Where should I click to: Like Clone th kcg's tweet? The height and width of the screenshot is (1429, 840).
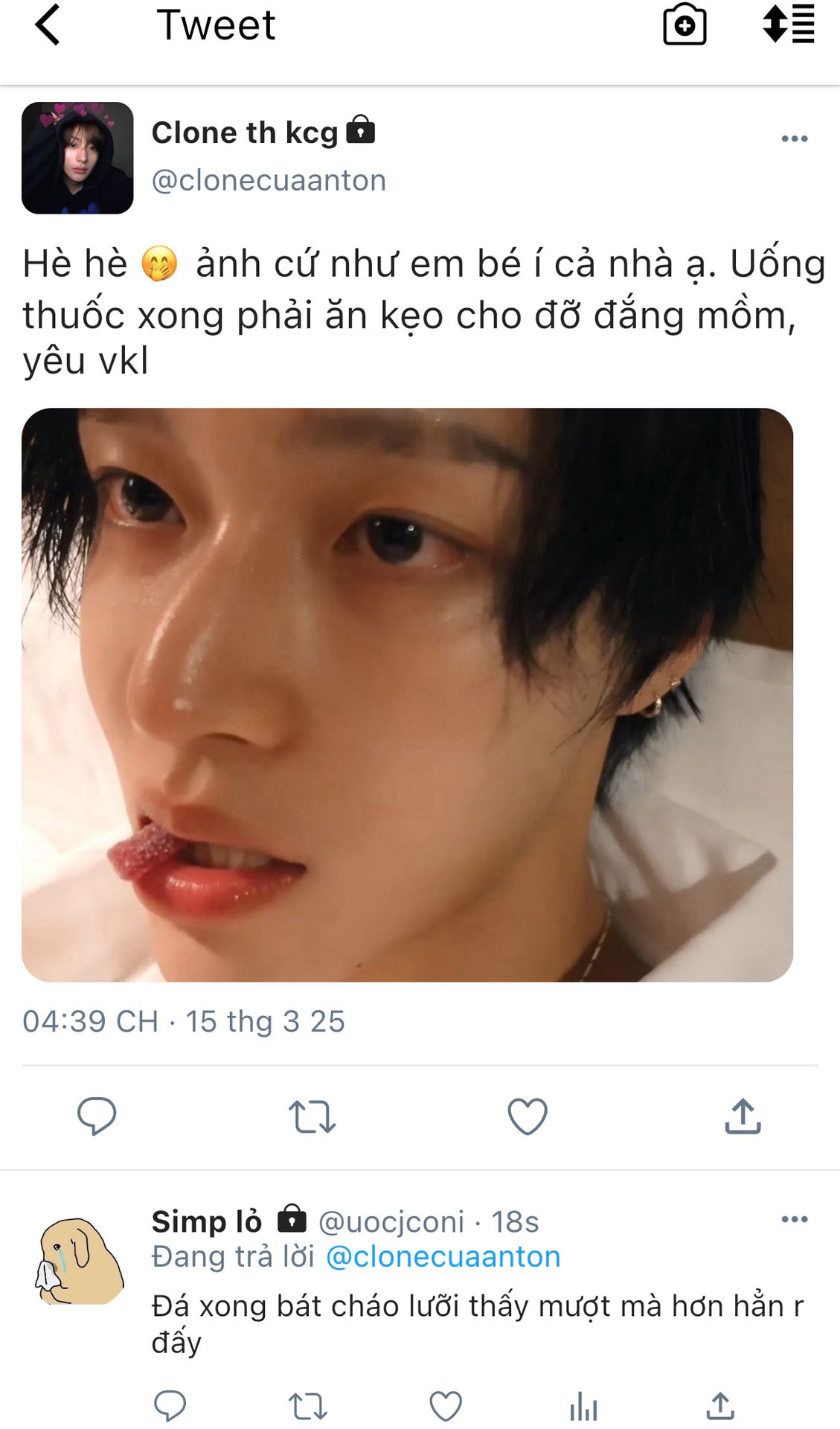click(527, 1116)
